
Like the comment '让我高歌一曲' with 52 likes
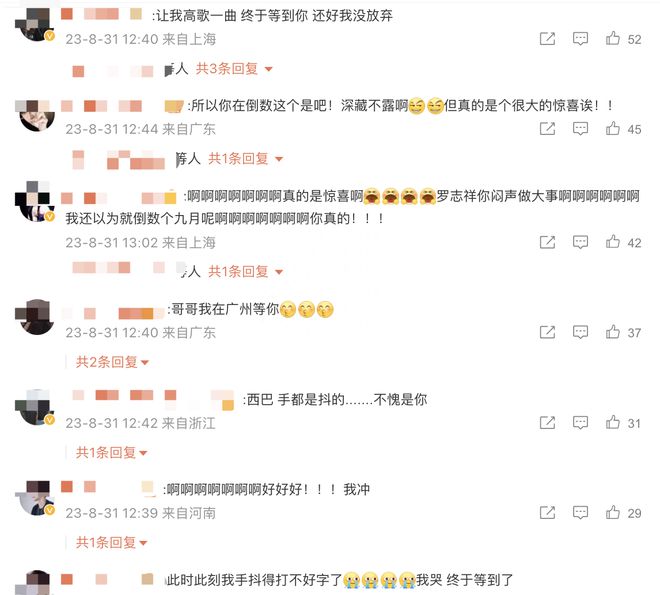(613, 39)
